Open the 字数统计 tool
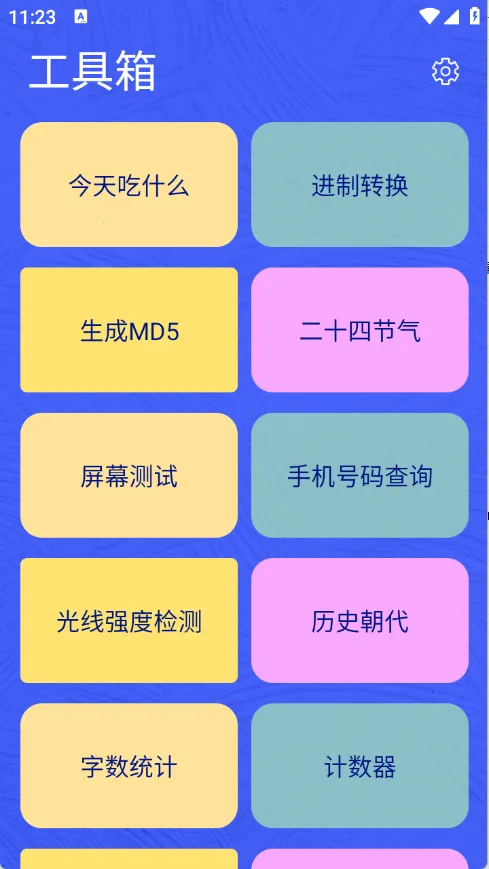Image resolution: width=489 pixels, height=869 pixels. click(x=129, y=766)
